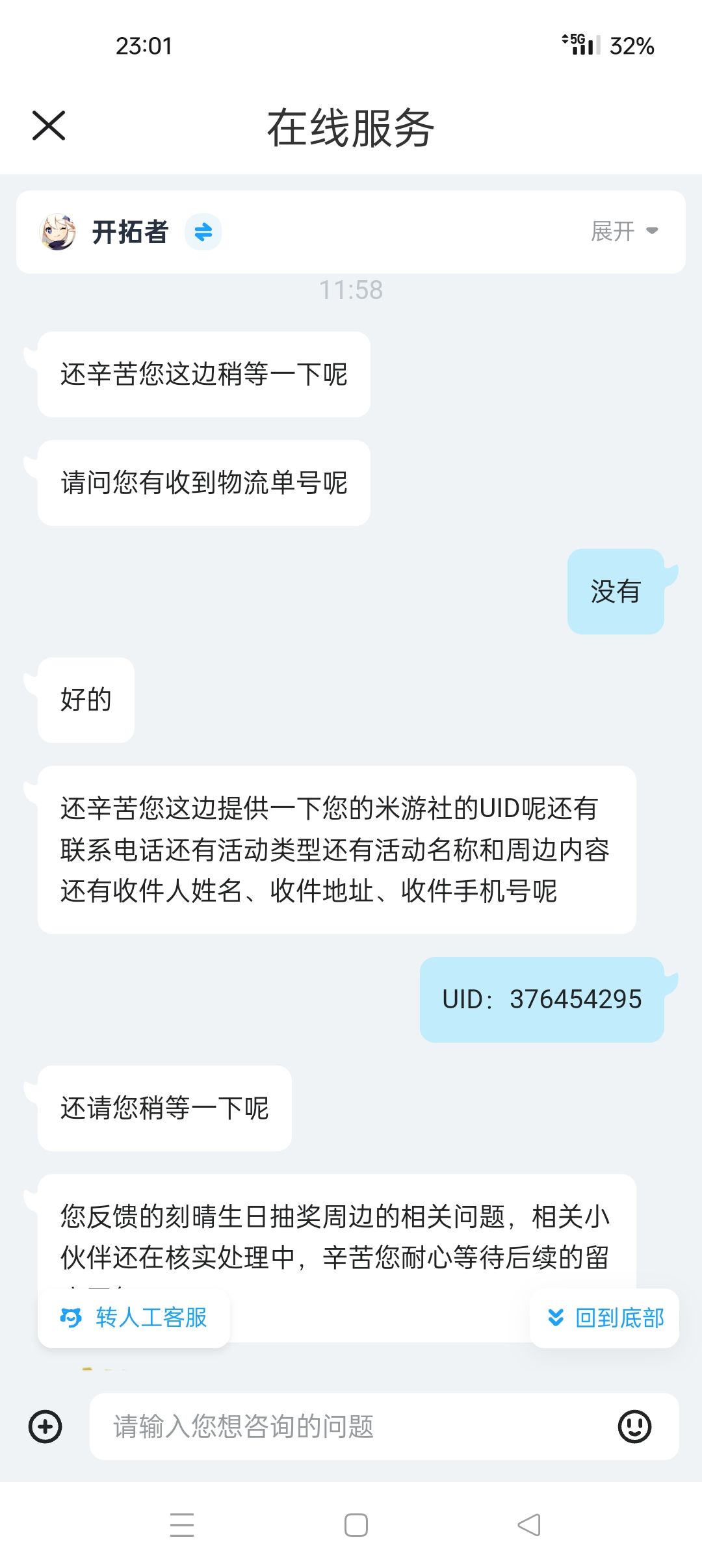Expand the 展开 account details
The width and height of the screenshot is (702, 1568).
(x=624, y=231)
